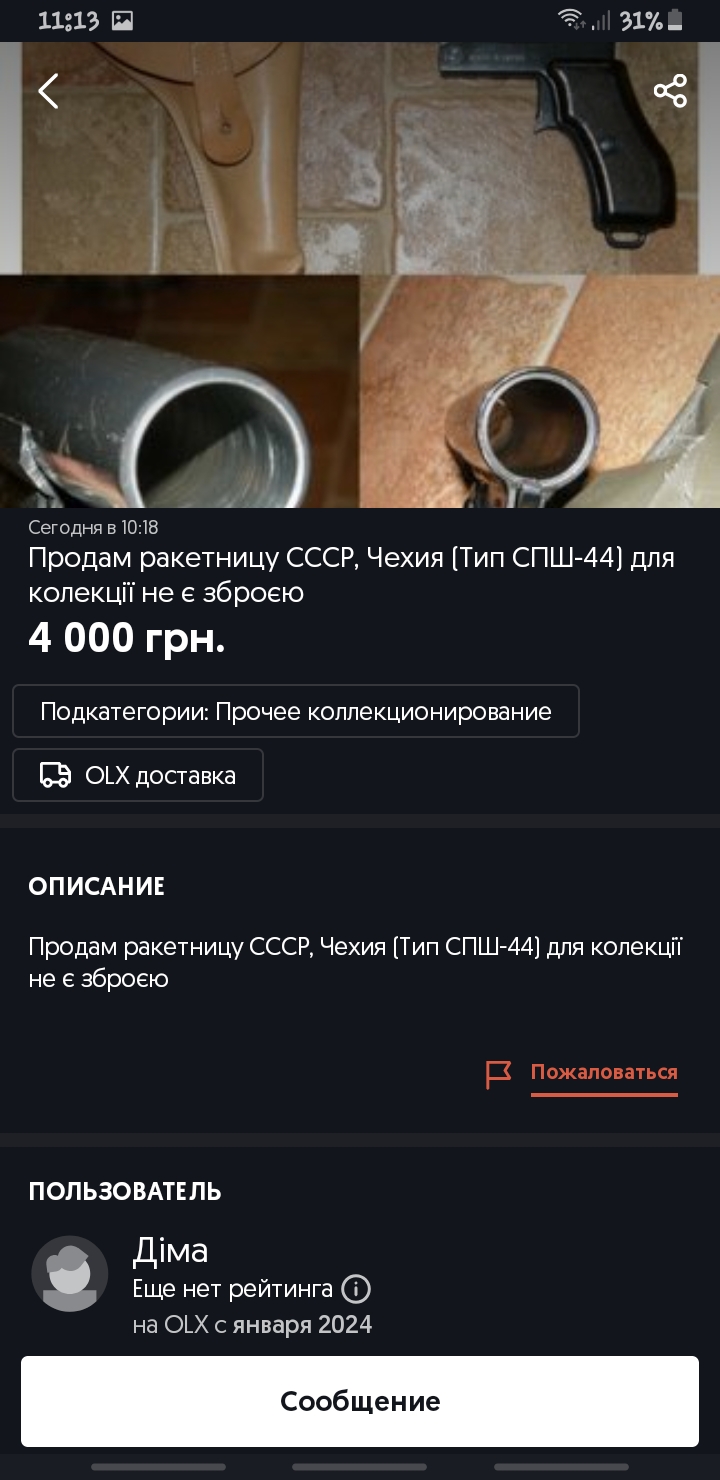Report the ad via Пожаловаться

581,1074
